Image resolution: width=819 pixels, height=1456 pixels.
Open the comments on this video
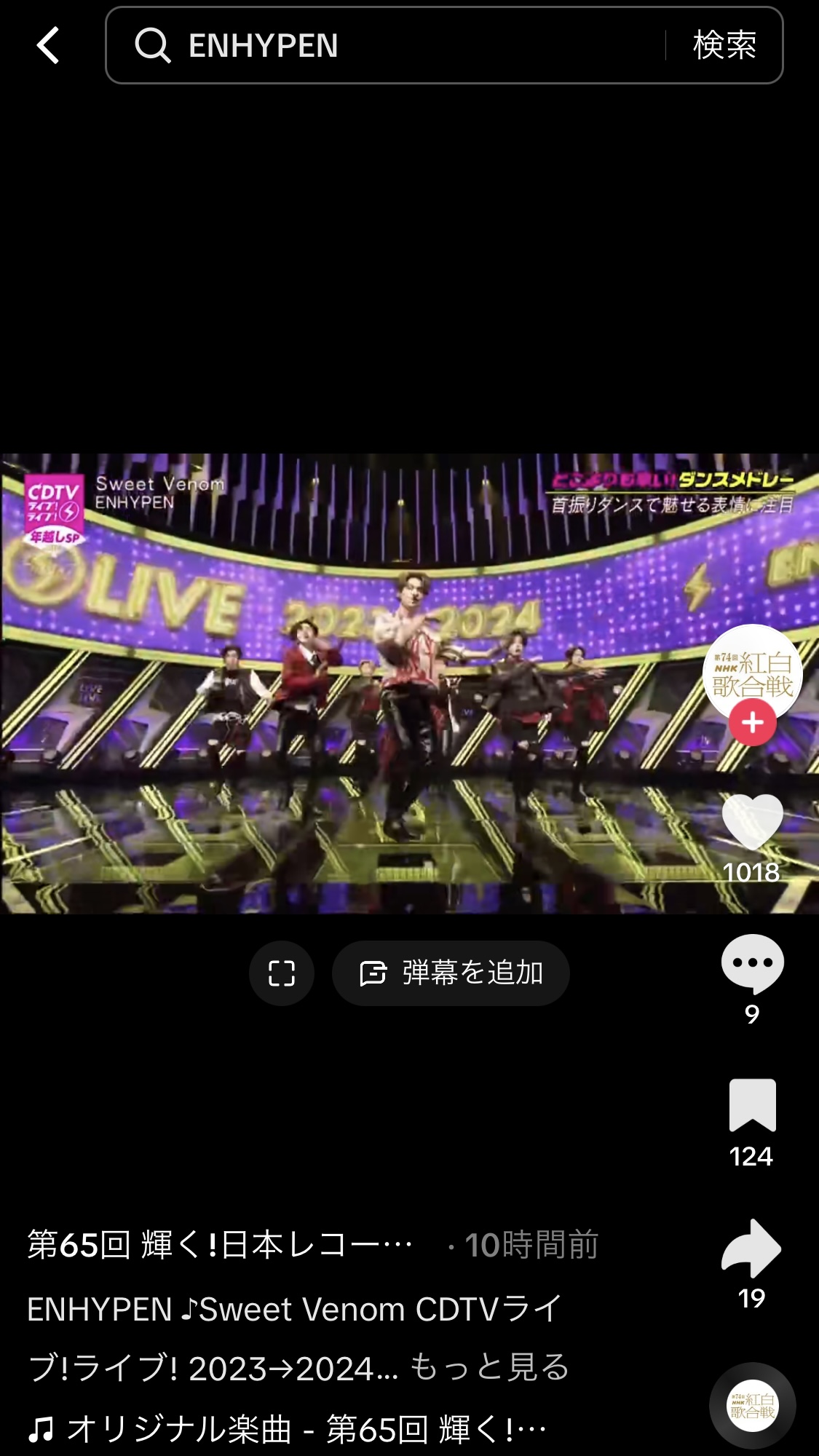[x=752, y=963]
